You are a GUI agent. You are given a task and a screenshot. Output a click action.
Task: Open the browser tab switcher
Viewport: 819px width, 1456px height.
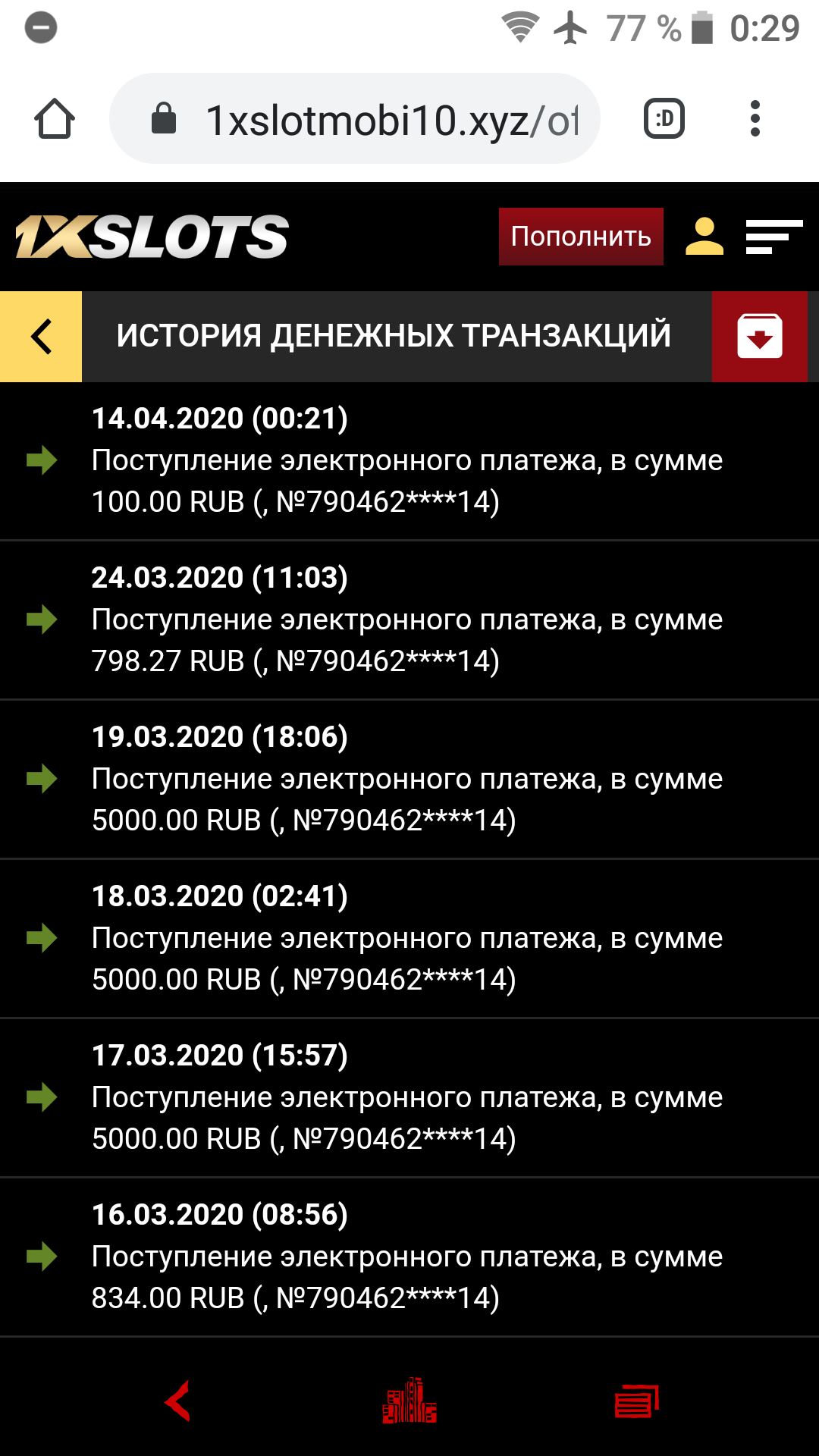664,119
